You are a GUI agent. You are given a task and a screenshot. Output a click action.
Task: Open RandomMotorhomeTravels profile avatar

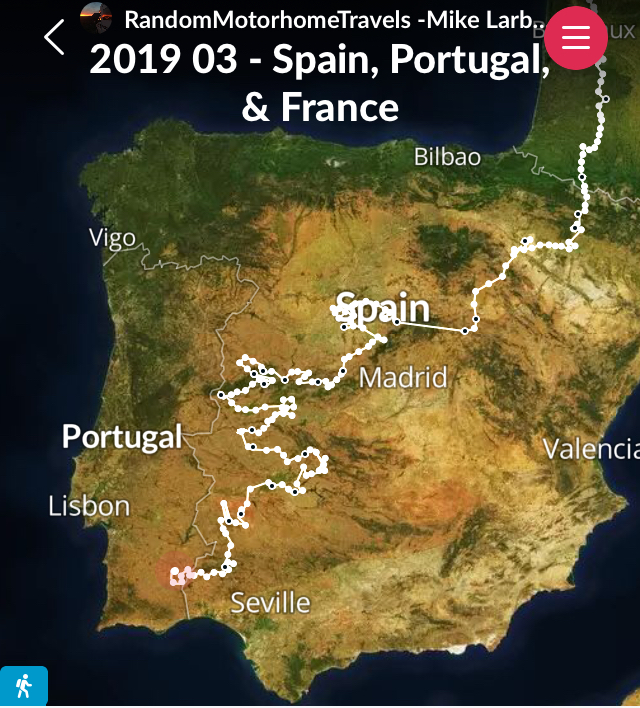click(96, 16)
